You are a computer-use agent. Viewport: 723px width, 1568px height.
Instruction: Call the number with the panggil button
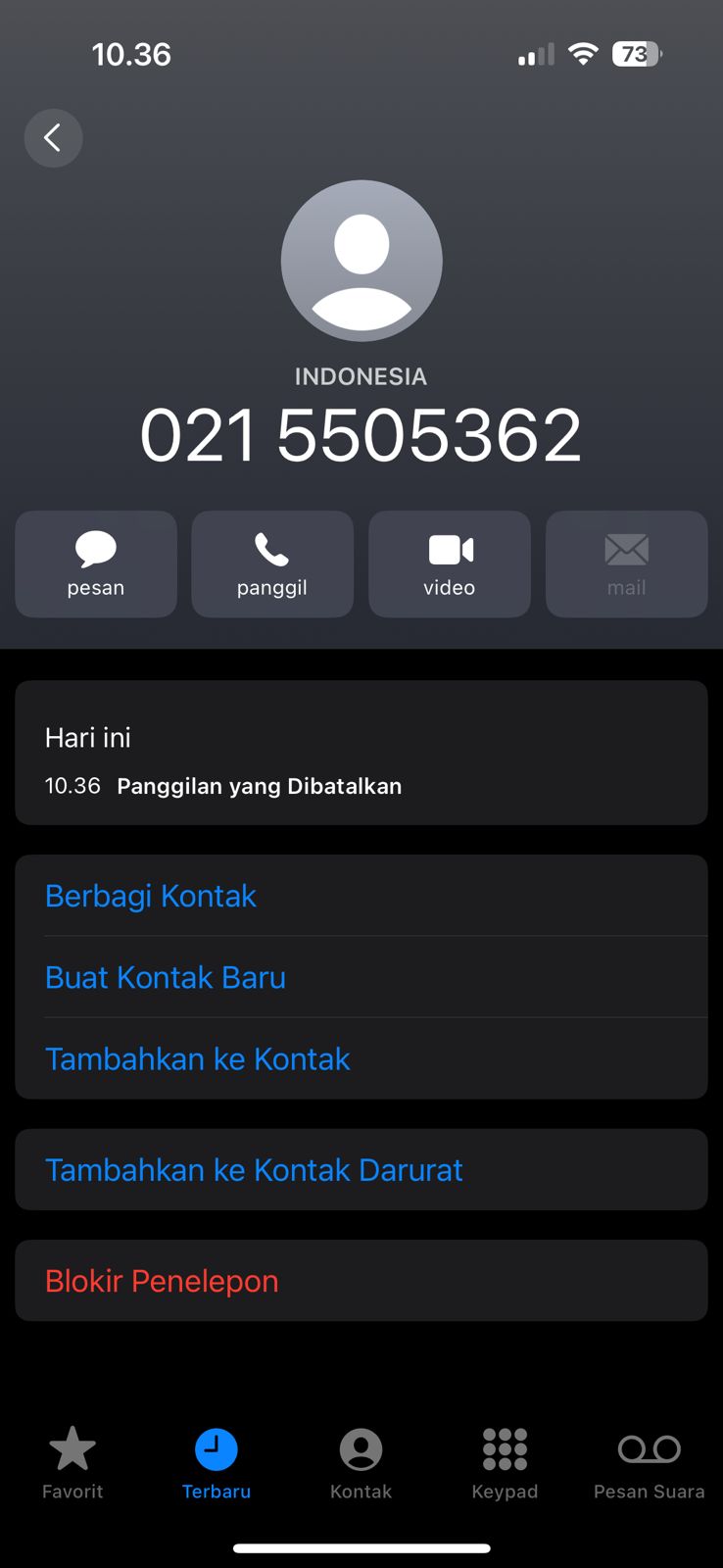click(272, 563)
